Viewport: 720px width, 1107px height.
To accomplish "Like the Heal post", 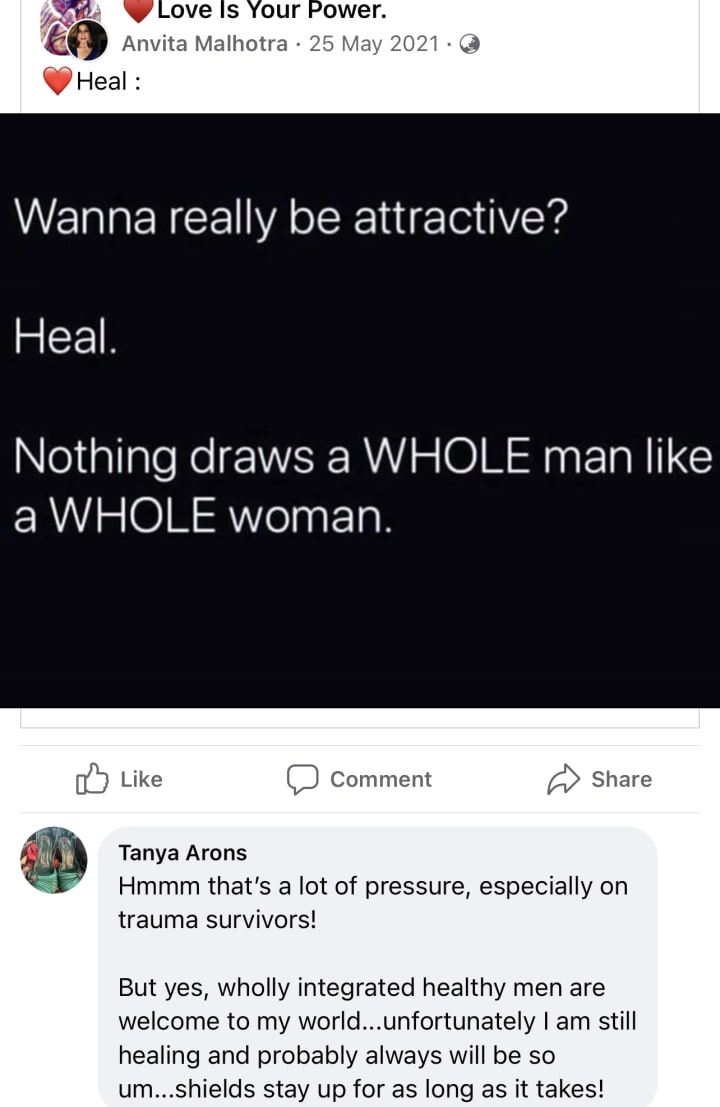I will tap(119, 779).
